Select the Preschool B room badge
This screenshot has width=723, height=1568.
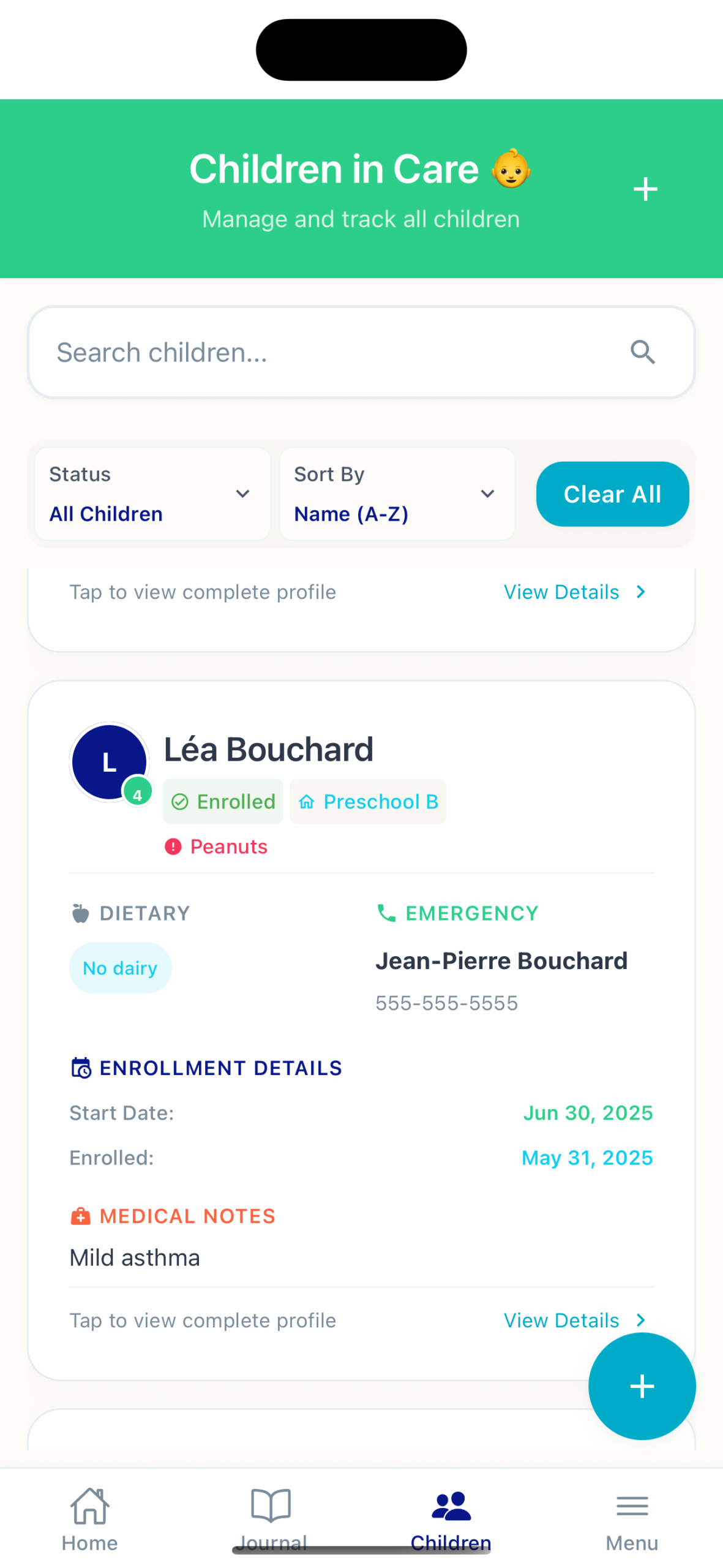[367, 801]
